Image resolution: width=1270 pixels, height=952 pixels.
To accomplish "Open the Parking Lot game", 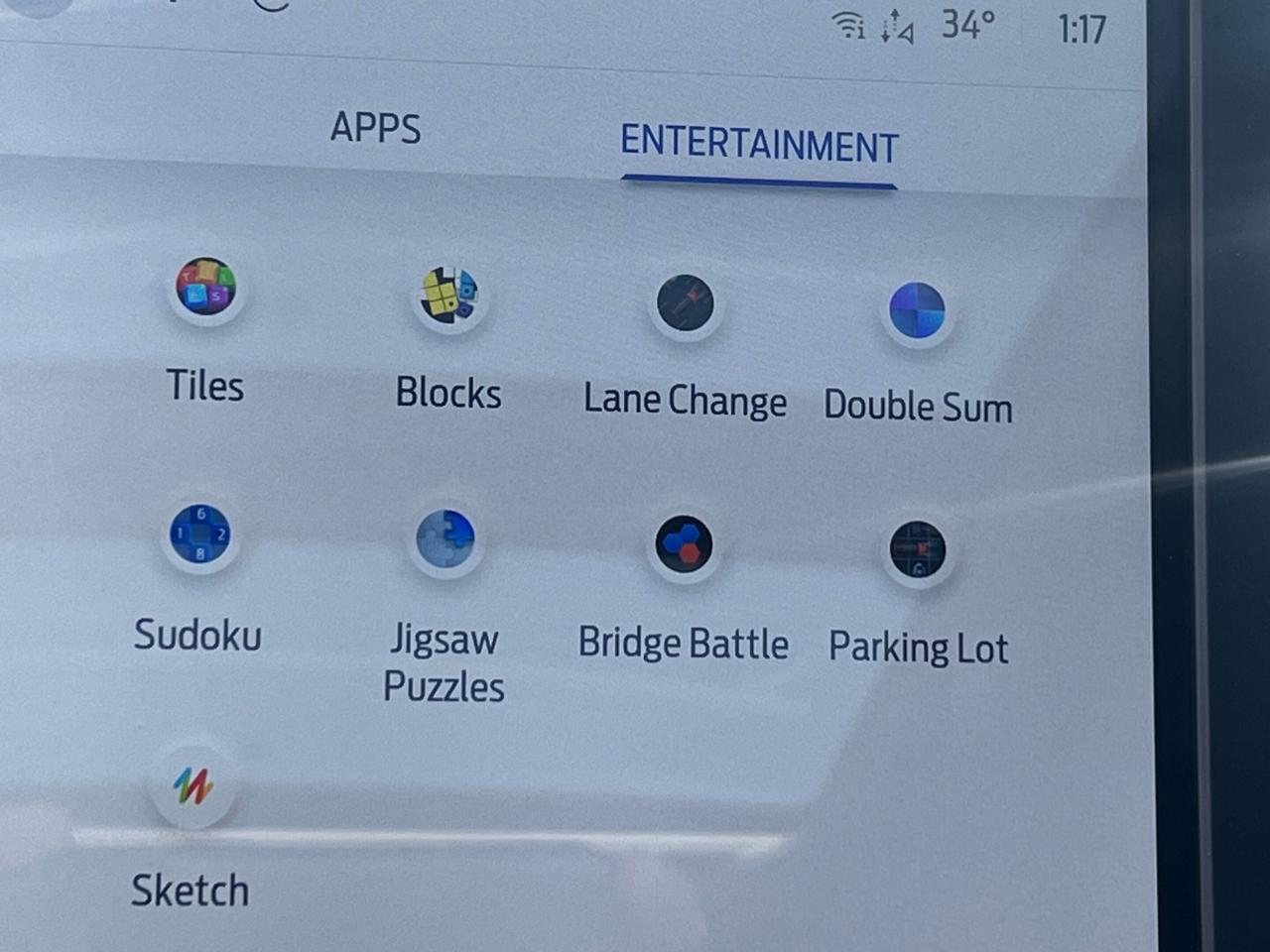I will click(918, 550).
